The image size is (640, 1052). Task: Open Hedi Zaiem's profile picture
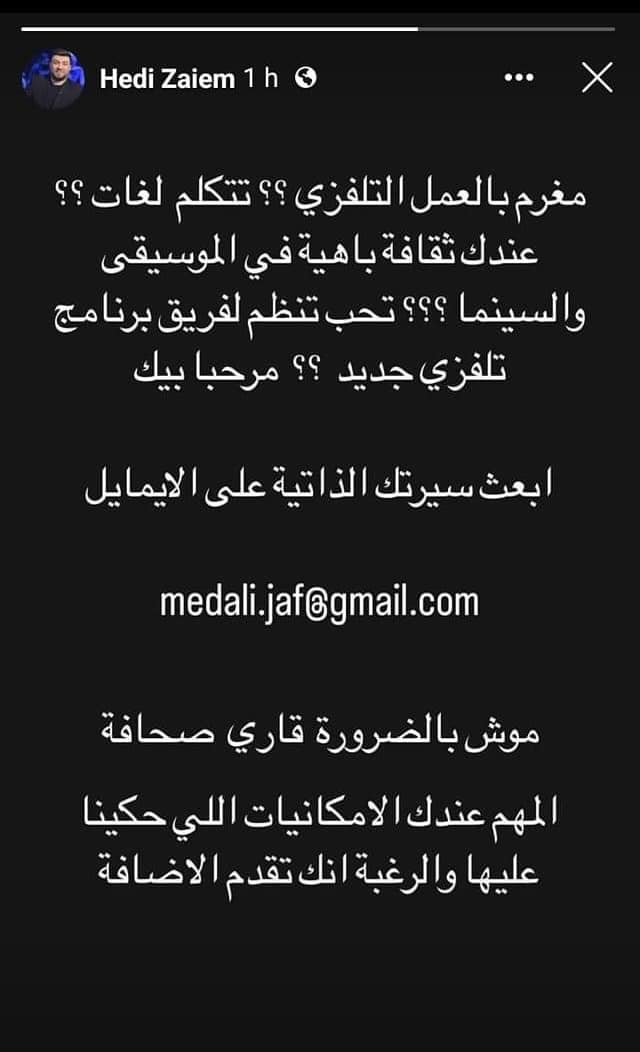click(54, 80)
